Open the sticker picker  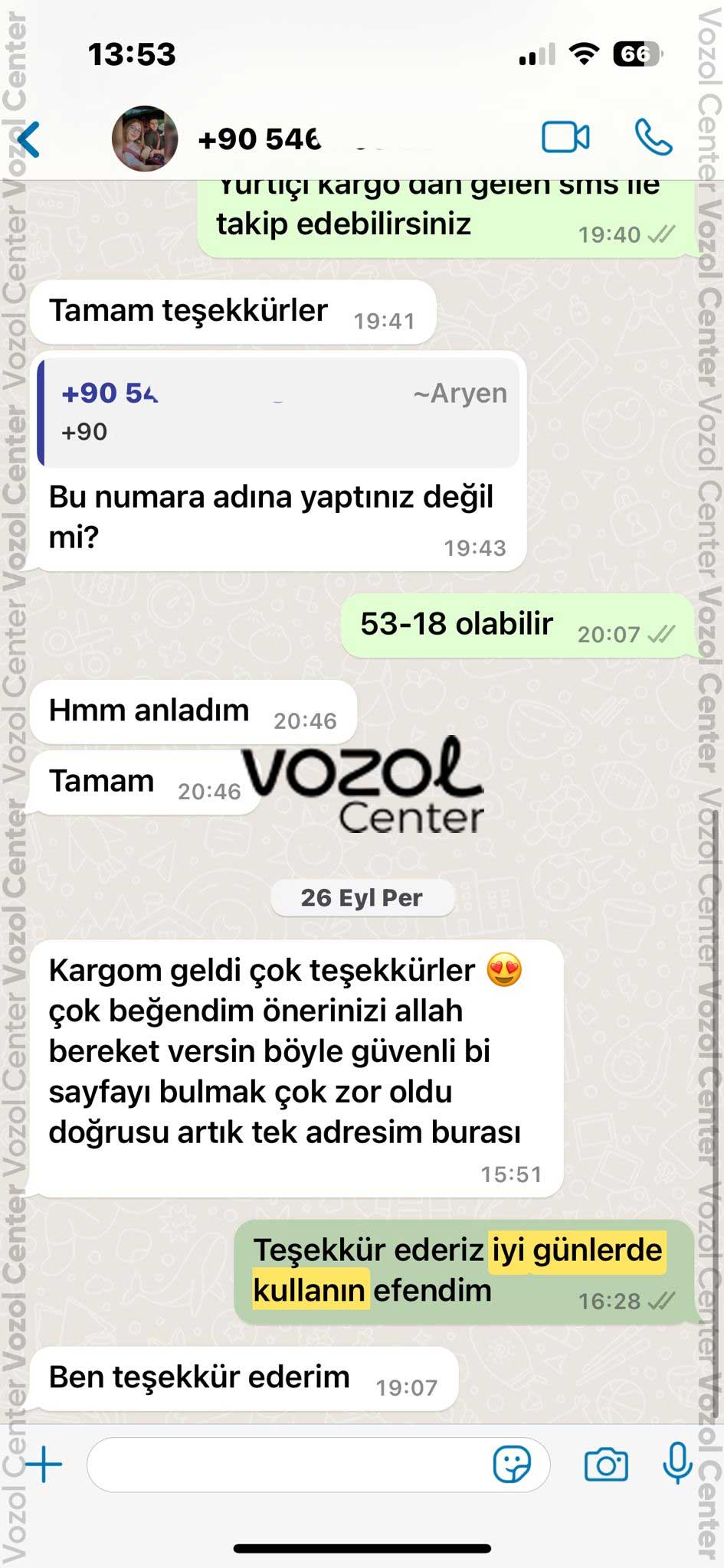(512, 1464)
